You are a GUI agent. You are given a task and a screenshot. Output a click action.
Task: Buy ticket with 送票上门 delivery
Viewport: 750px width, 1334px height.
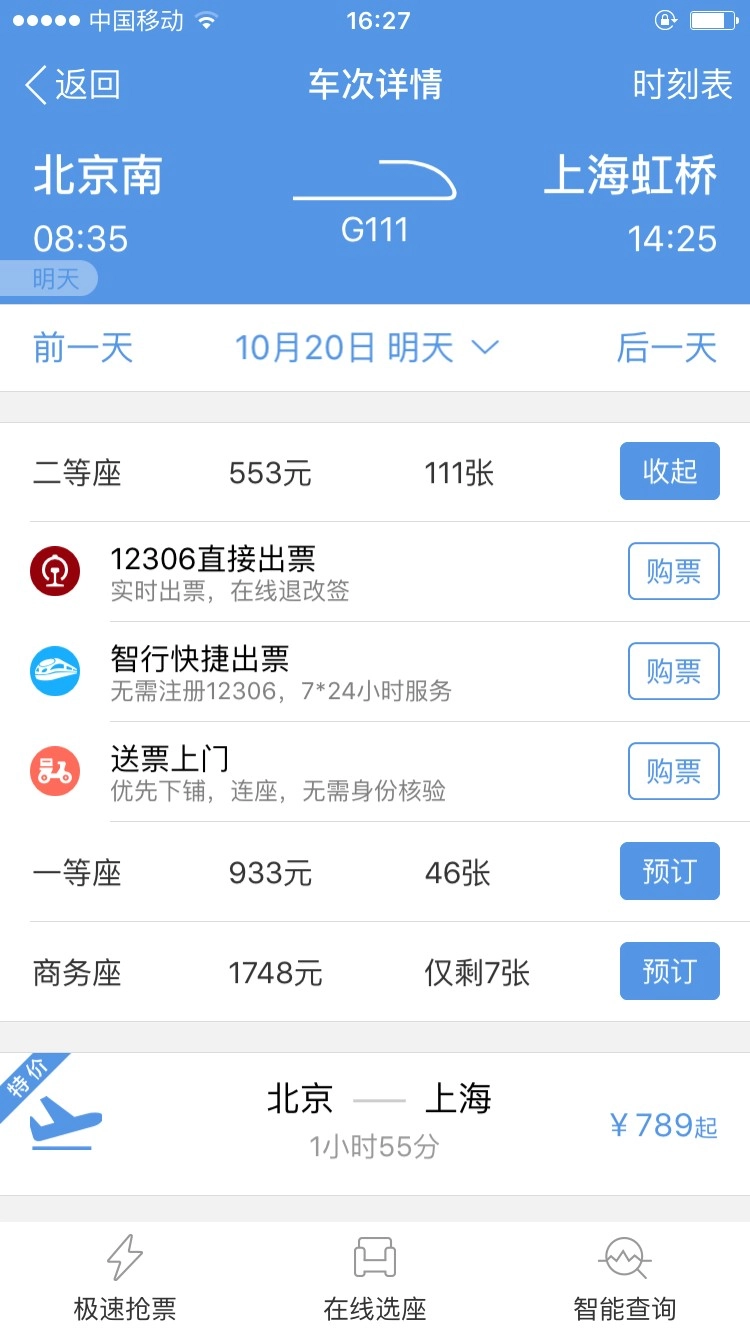[673, 771]
